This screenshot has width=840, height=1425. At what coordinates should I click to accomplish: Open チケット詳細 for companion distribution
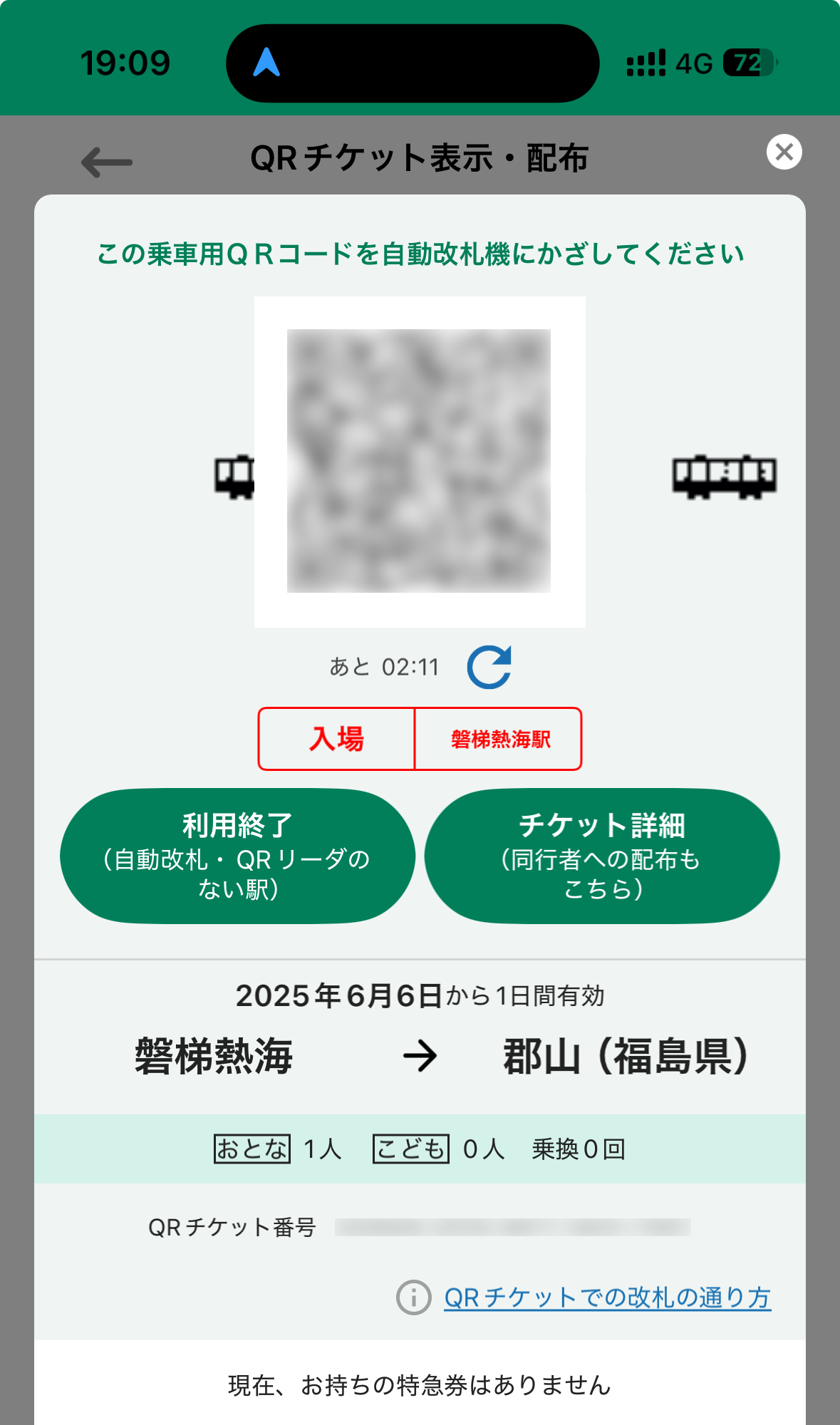click(x=602, y=855)
